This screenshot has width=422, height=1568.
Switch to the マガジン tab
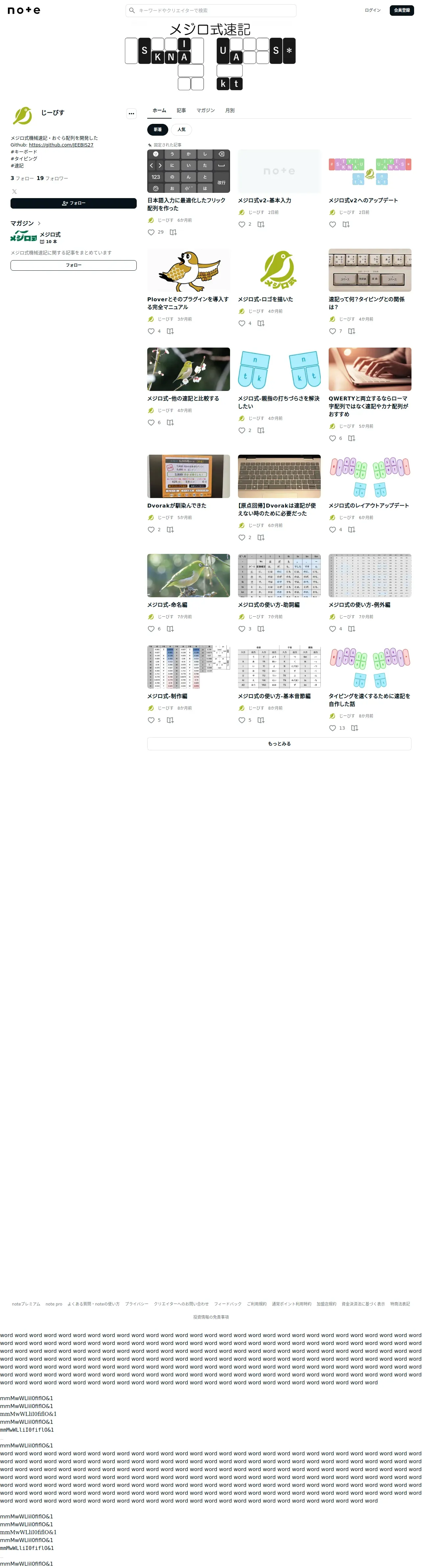[x=206, y=110]
